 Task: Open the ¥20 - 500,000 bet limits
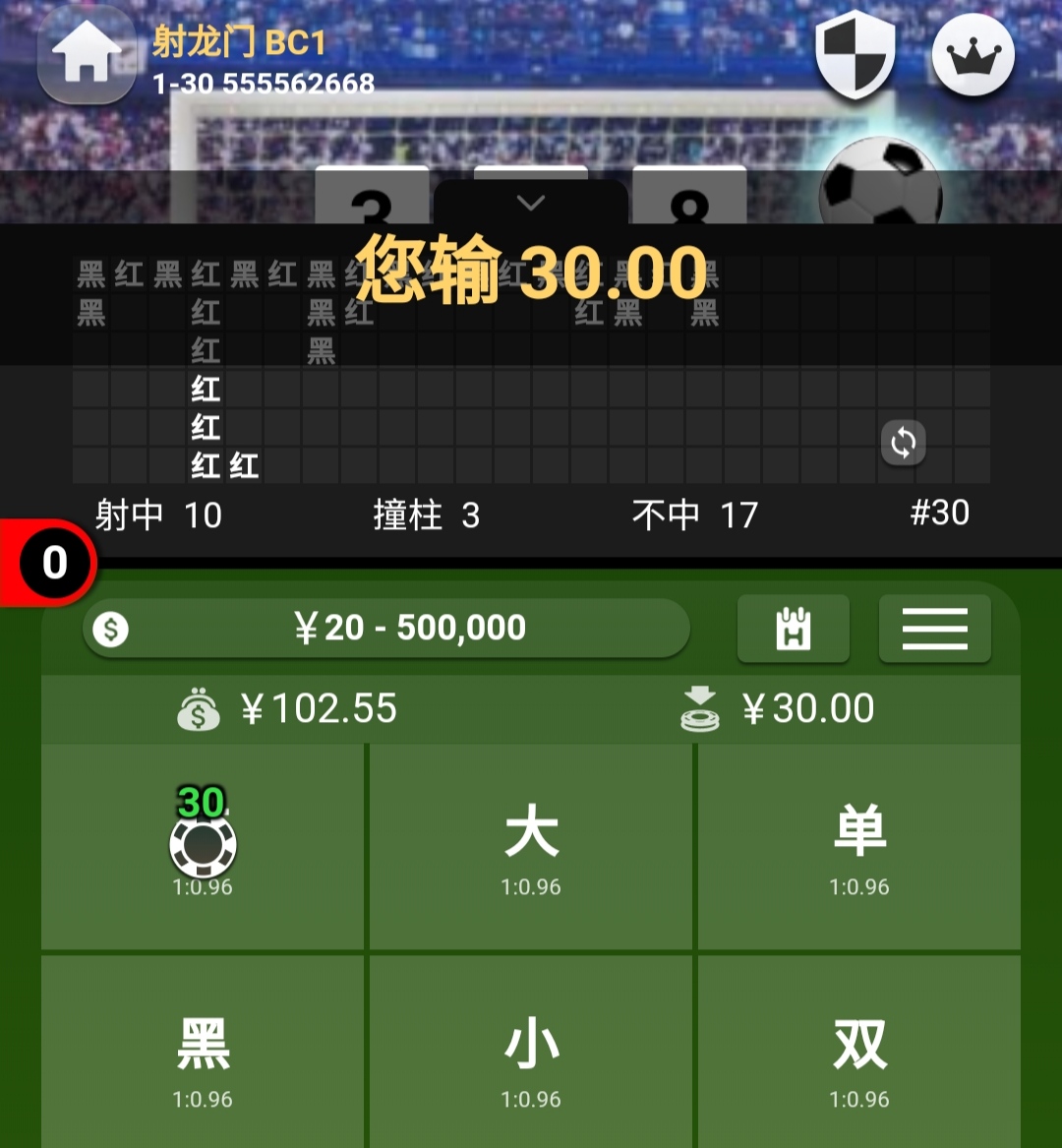(x=385, y=629)
